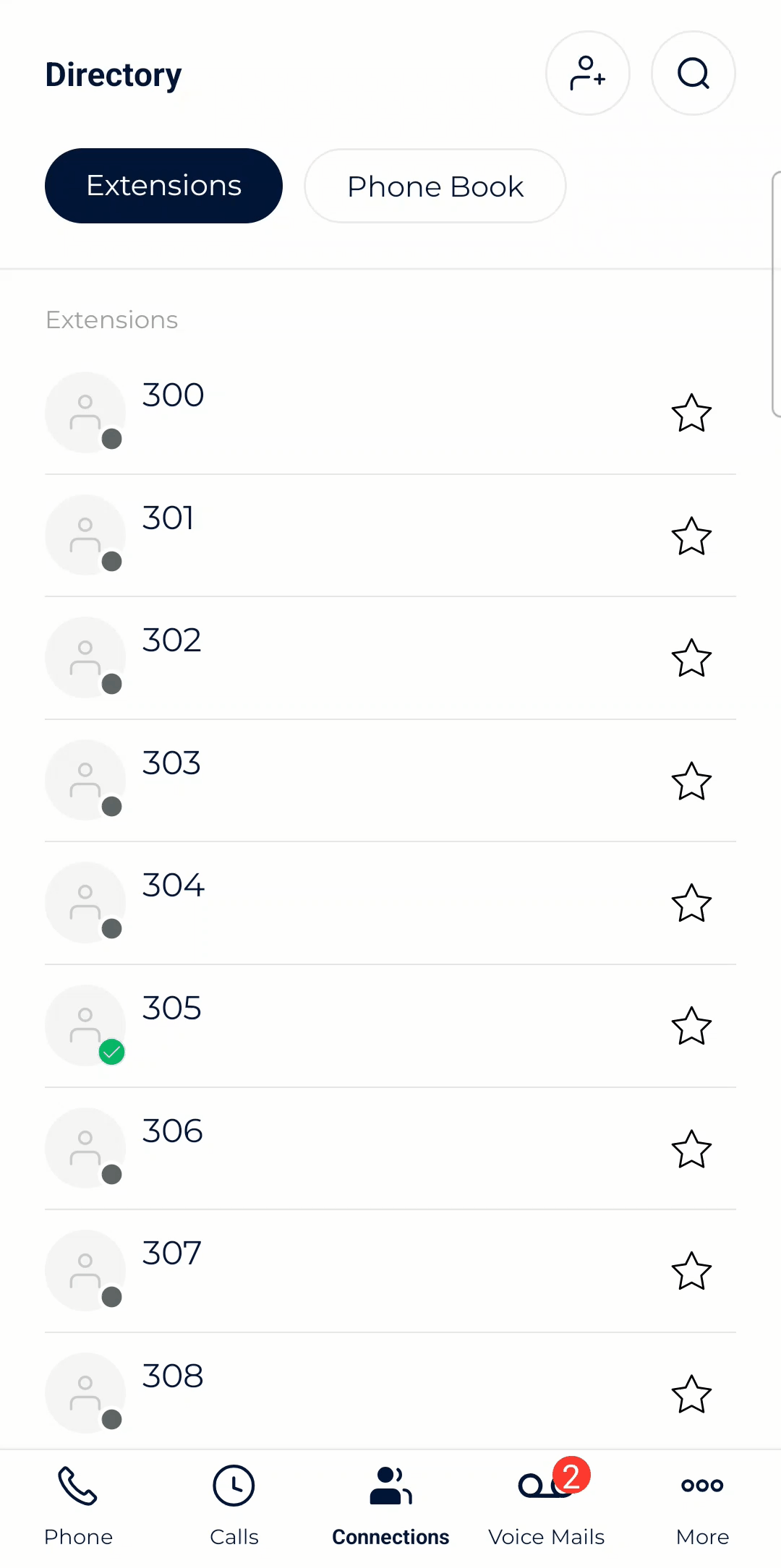Open extension 302
The image size is (781, 1568).
172,641
